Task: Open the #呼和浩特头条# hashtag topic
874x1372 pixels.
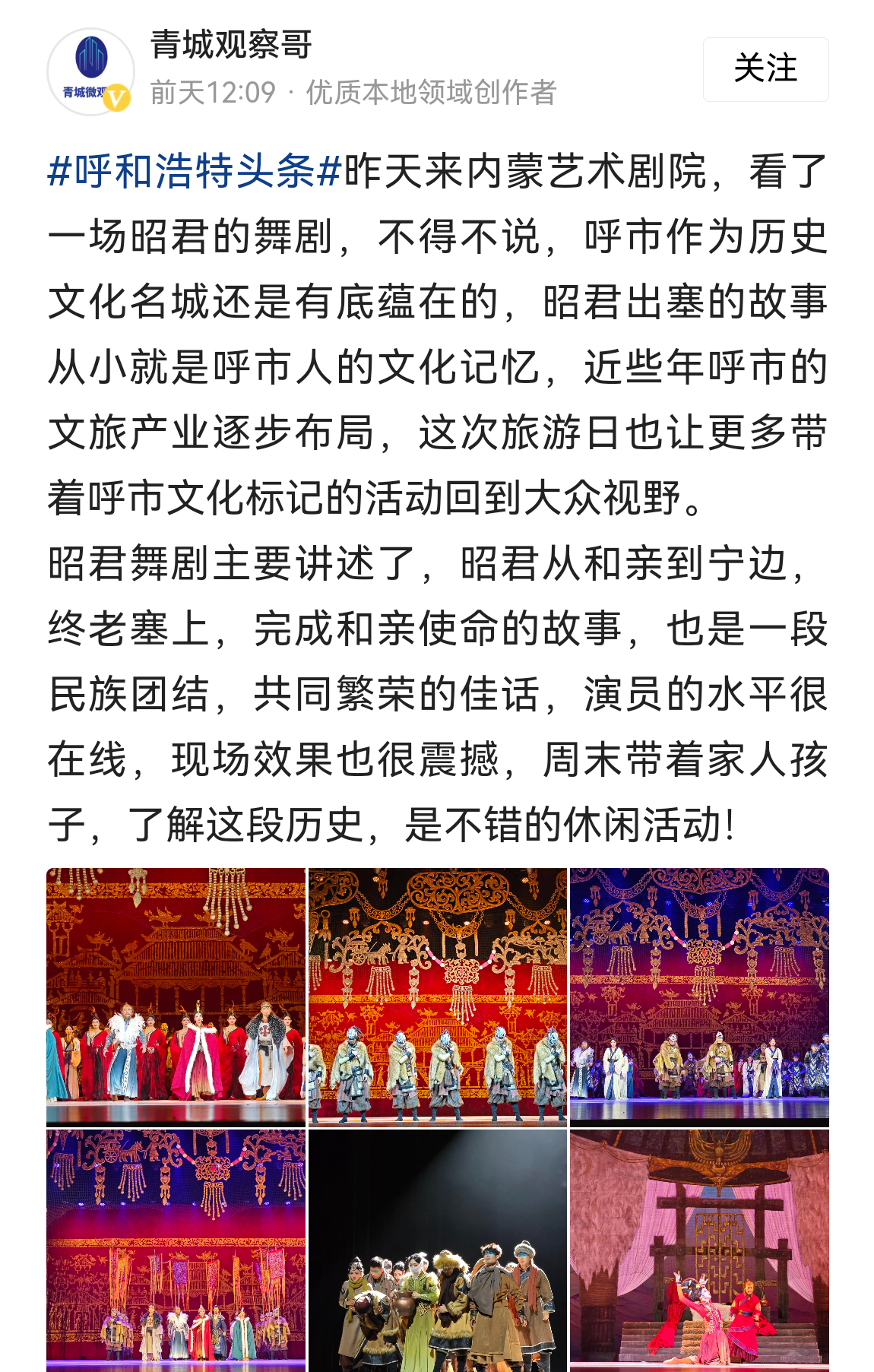Action: point(195,171)
